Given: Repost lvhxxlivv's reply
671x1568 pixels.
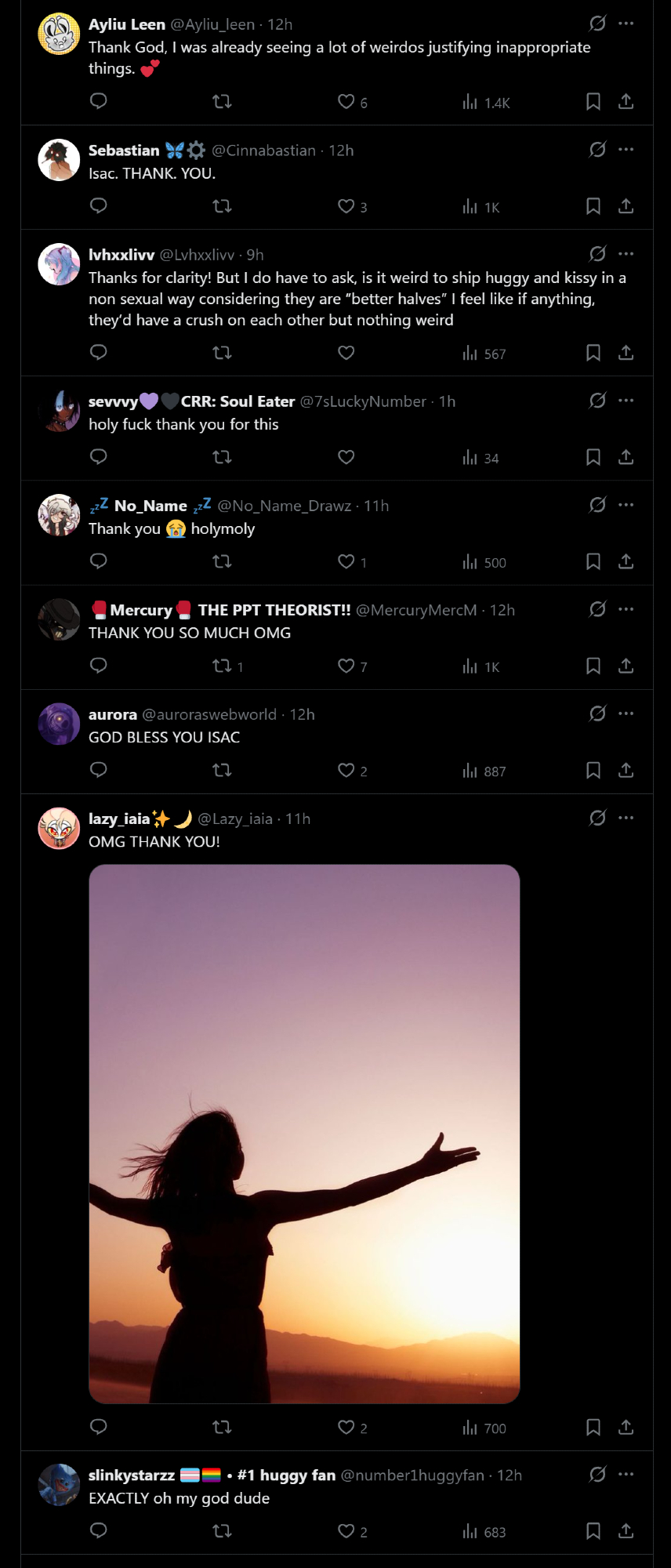Looking at the screenshot, I should [x=222, y=353].
